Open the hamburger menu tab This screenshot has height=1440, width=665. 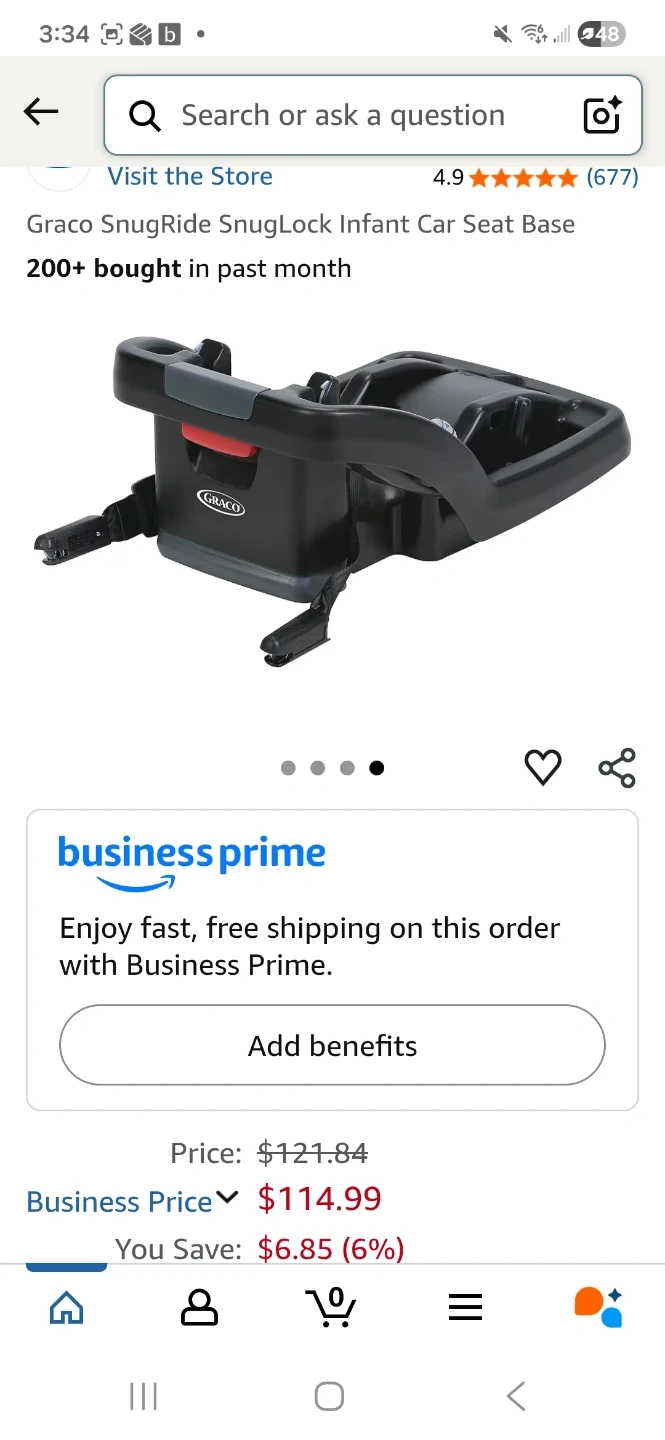pyautogui.click(x=465, y=1306)
